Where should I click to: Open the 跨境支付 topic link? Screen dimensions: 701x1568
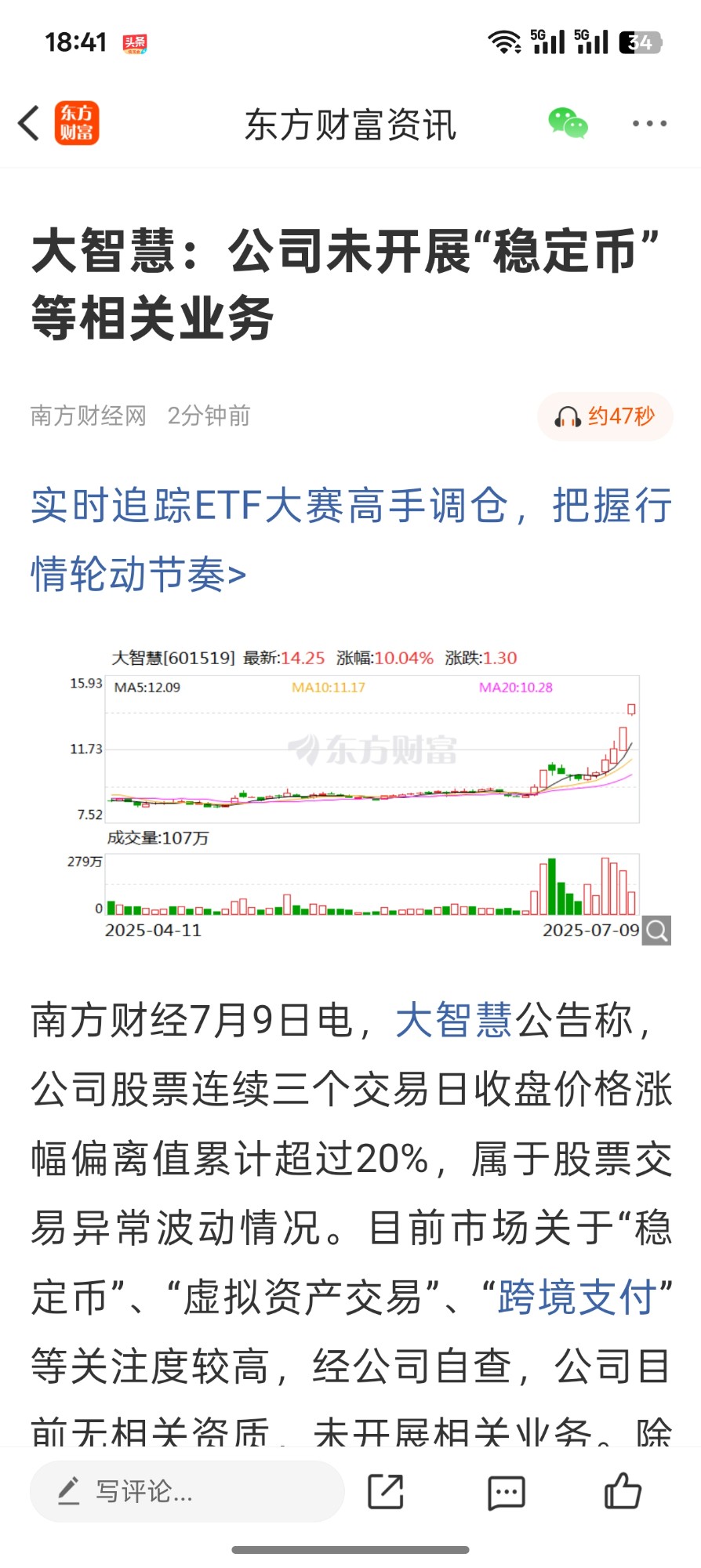point(576,1297)
